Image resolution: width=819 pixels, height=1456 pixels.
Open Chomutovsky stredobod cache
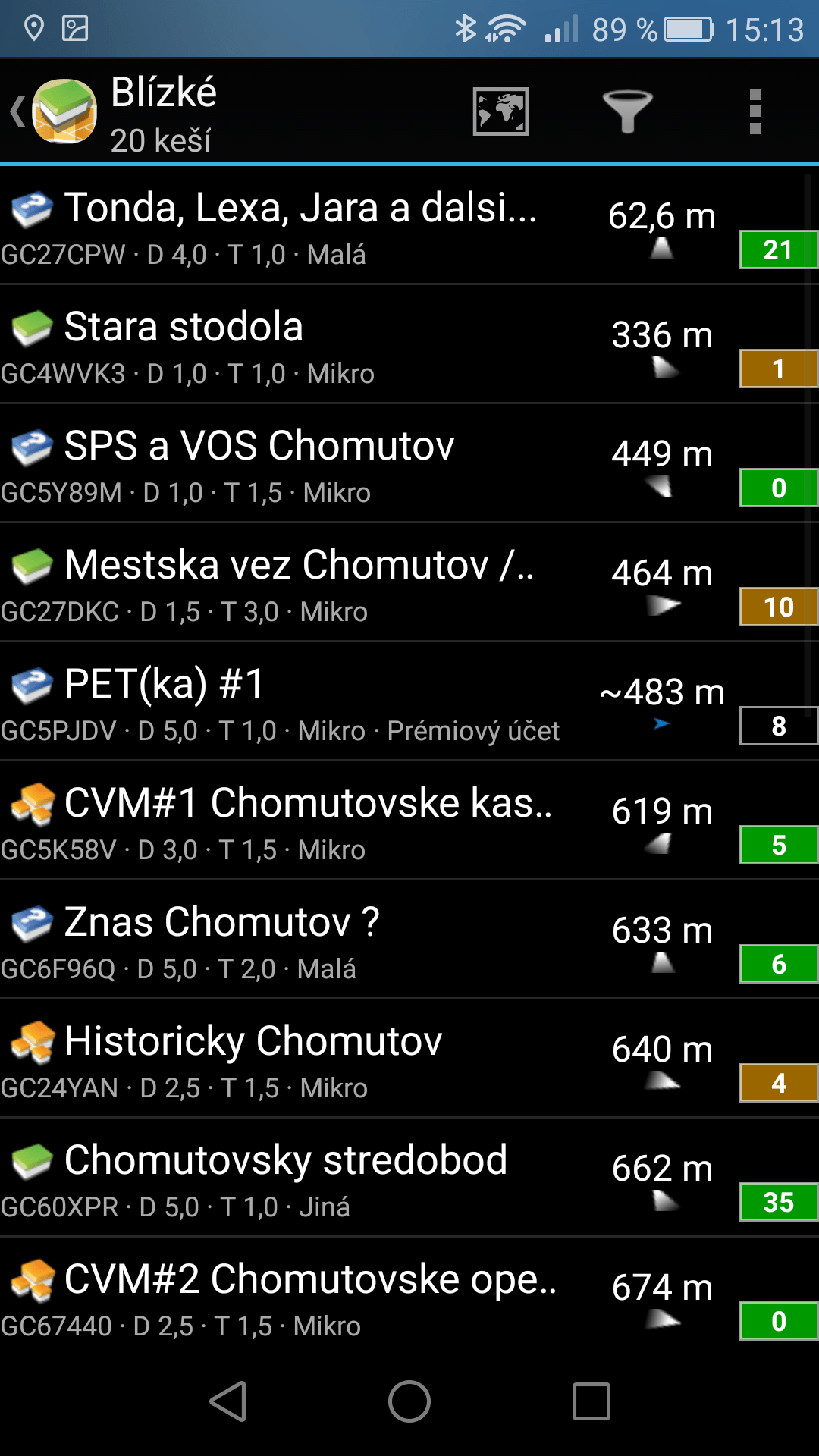point(409,1178)
